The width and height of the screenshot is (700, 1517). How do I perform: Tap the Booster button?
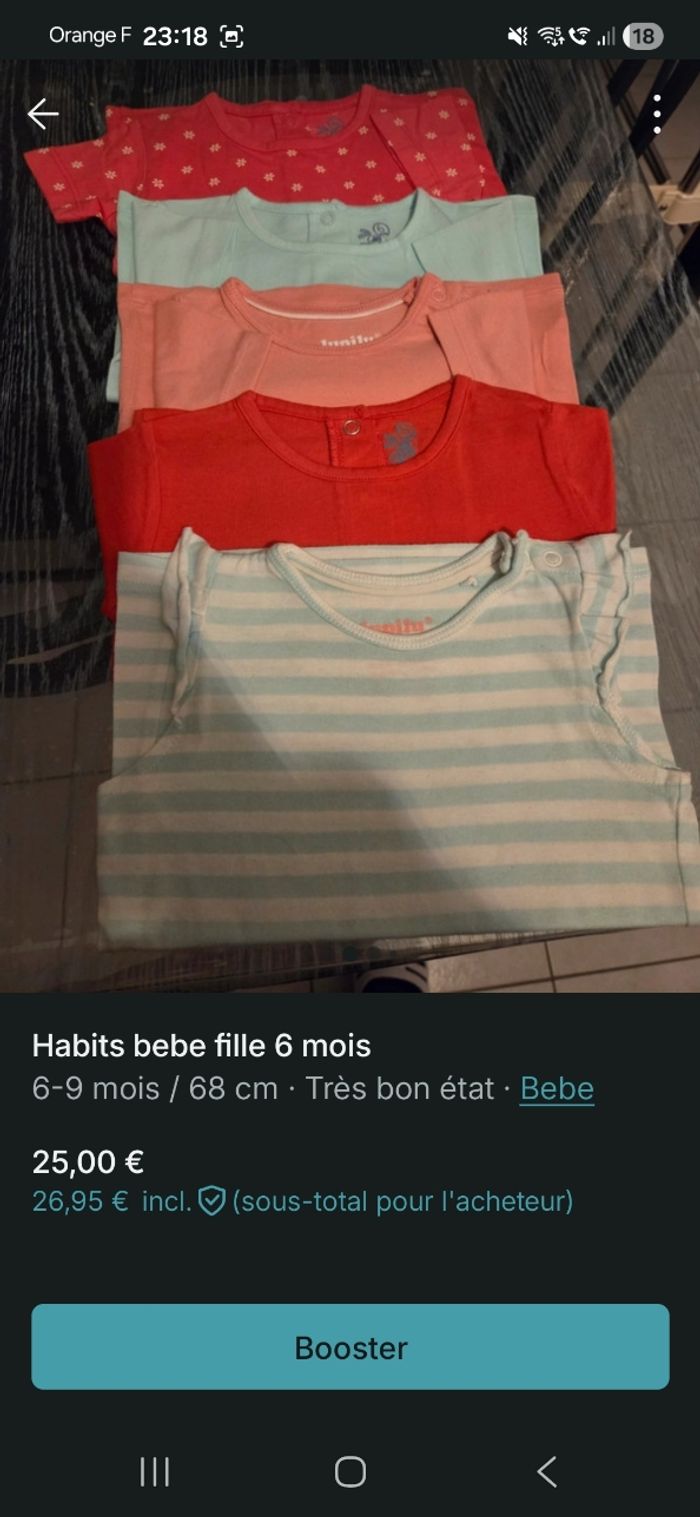click(x=350, y=1347)
